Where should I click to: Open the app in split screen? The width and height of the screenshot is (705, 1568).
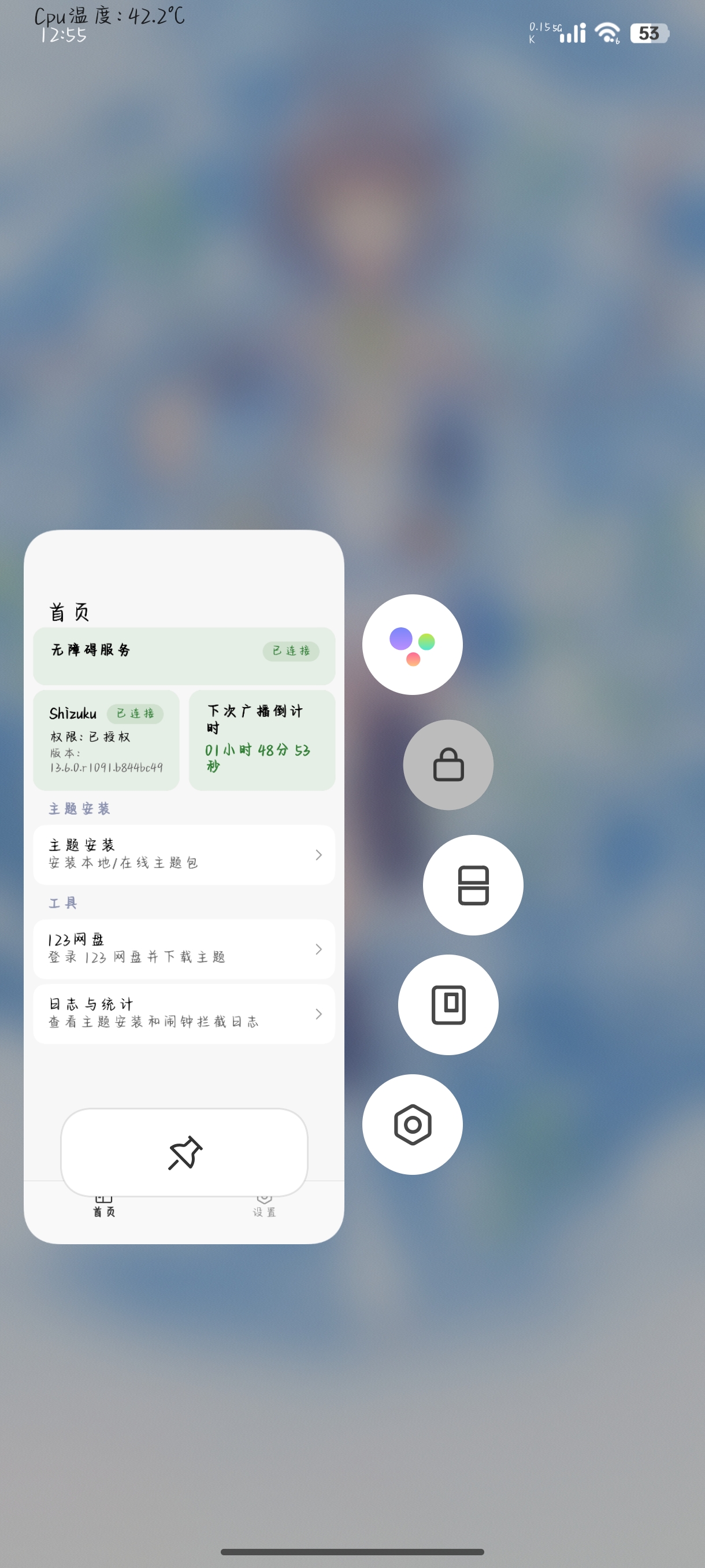click(473, 885)
